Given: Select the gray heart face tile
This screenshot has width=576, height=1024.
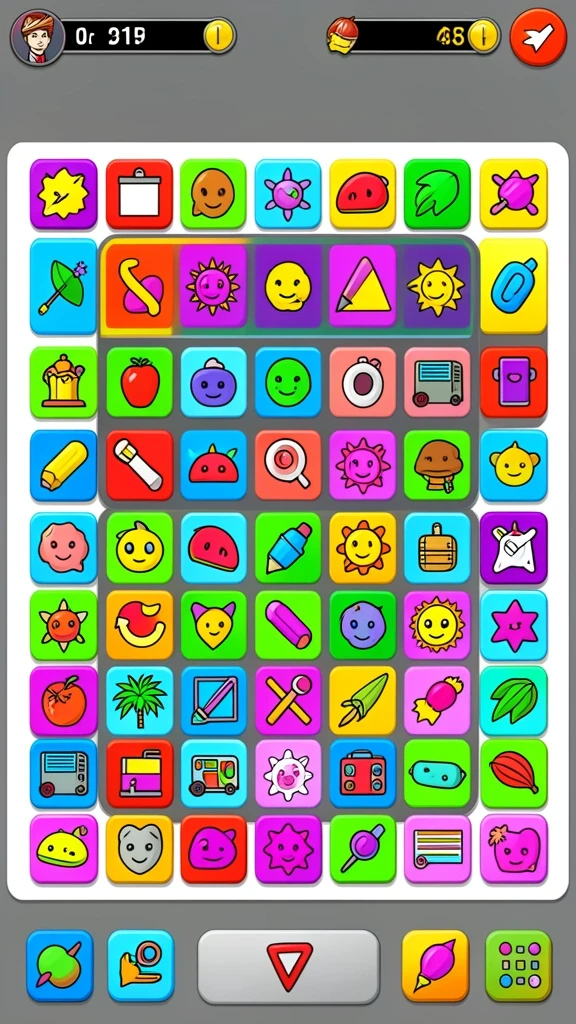Looking at the screenshot, I should (x=140, y=848).
